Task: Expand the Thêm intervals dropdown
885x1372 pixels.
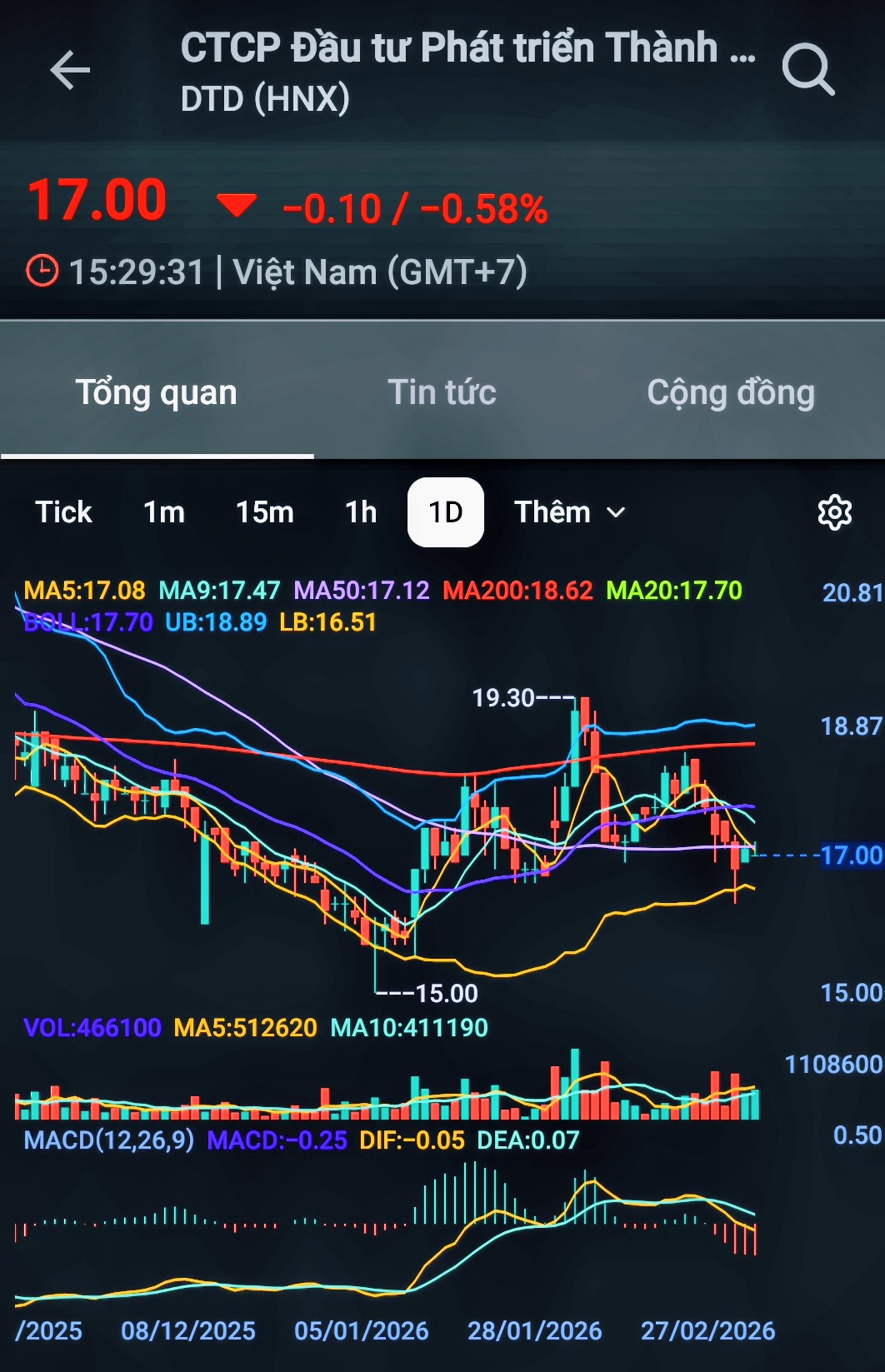Action: [569, 512]
